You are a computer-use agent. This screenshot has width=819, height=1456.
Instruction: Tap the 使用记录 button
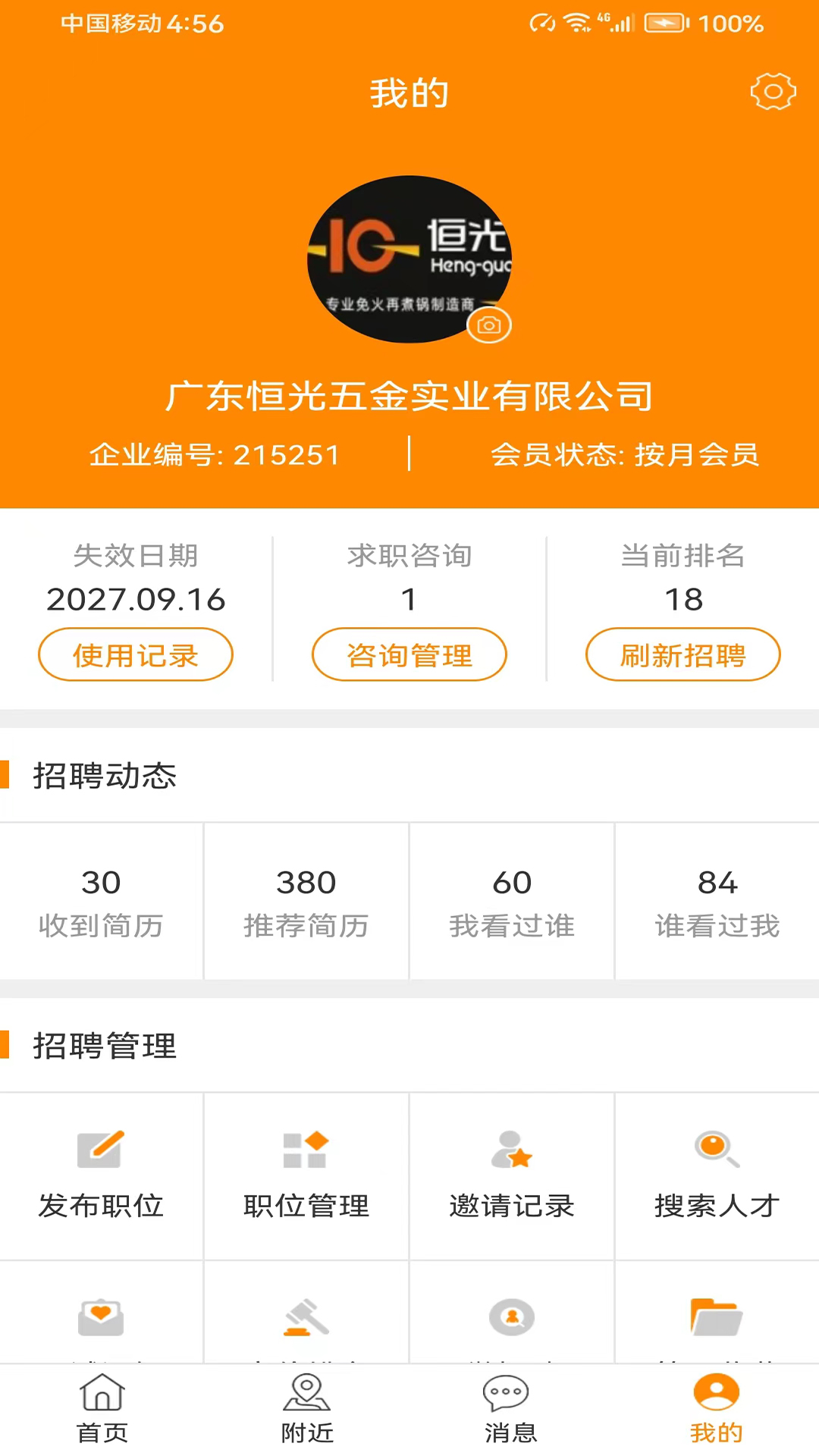tap(136, 654)
